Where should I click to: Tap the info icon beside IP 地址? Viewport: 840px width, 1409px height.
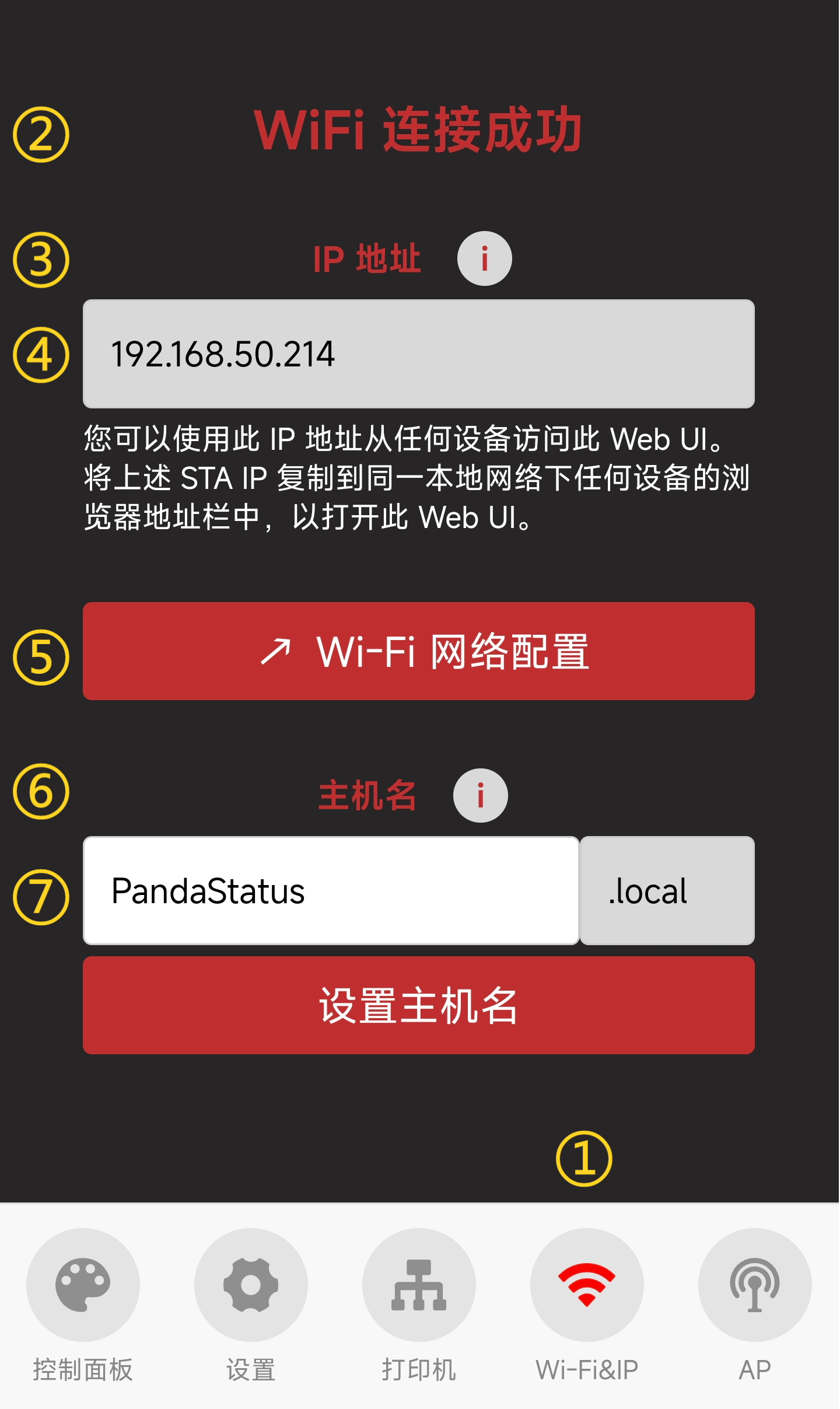point(484,258)
